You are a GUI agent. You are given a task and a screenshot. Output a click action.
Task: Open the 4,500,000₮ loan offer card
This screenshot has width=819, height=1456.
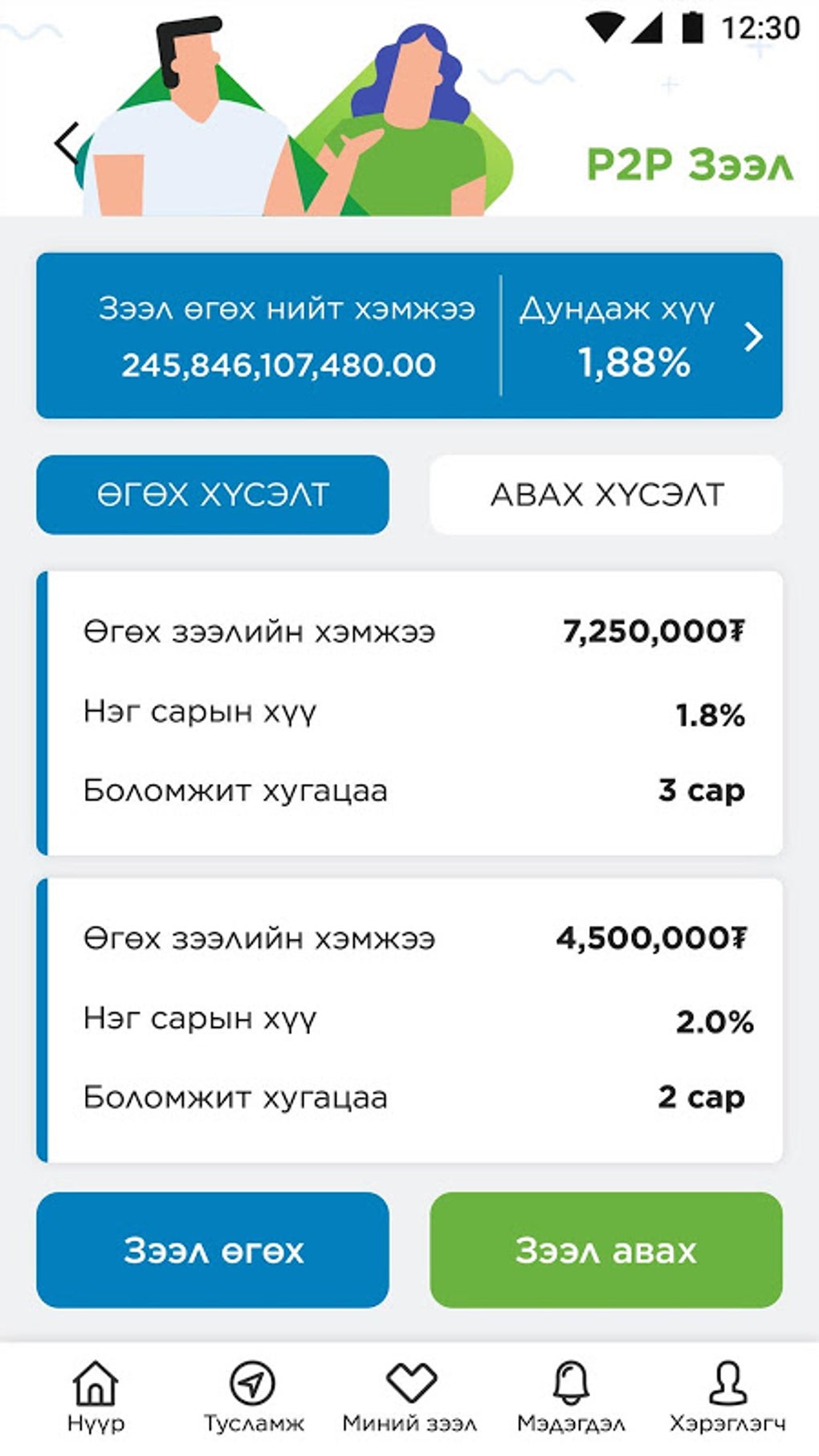(x=409, y=1020)
